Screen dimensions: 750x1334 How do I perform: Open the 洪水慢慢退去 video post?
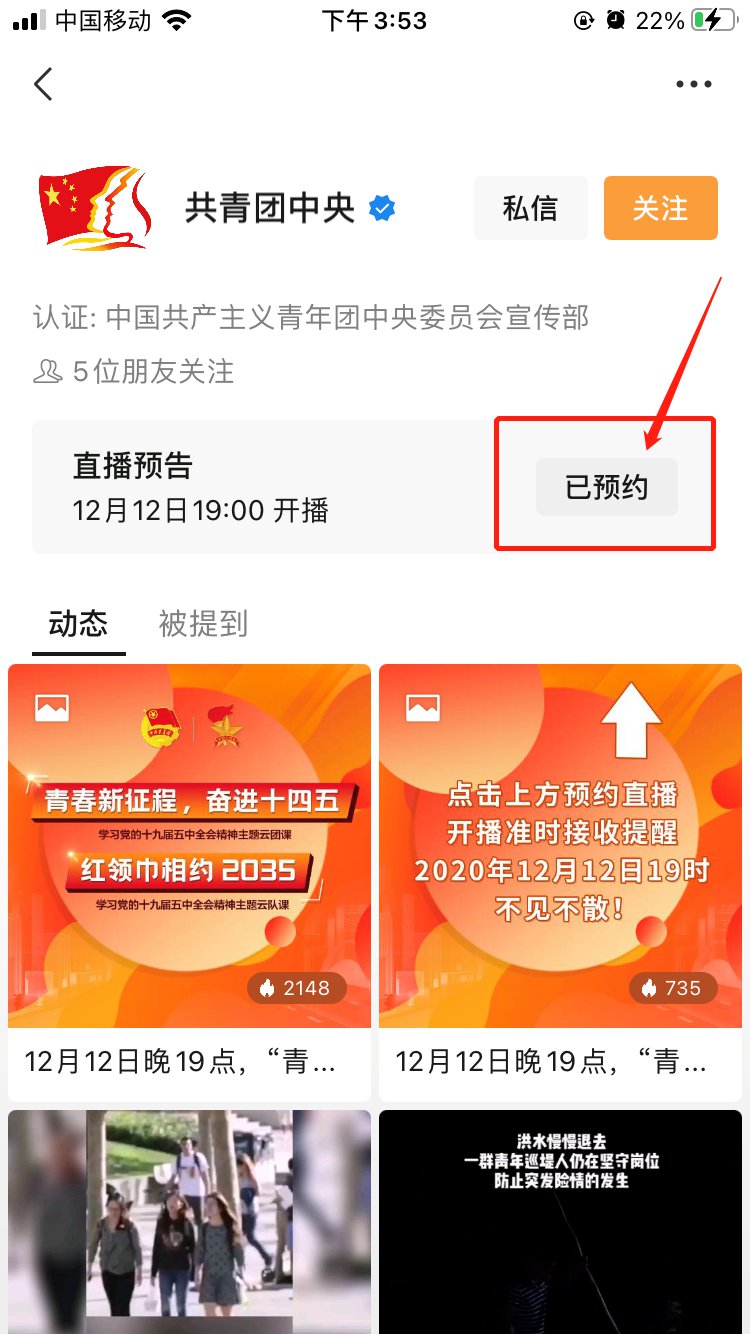coord(560,1220)
